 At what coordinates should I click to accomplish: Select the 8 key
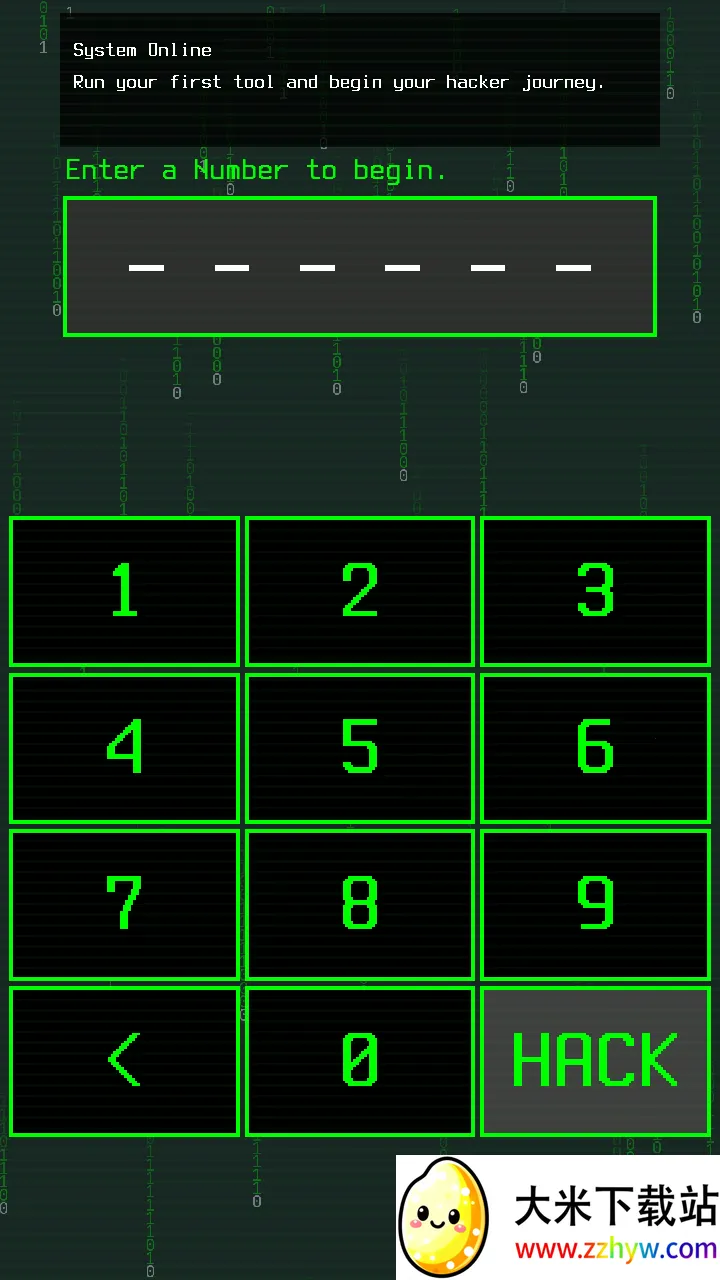point(360,905)
